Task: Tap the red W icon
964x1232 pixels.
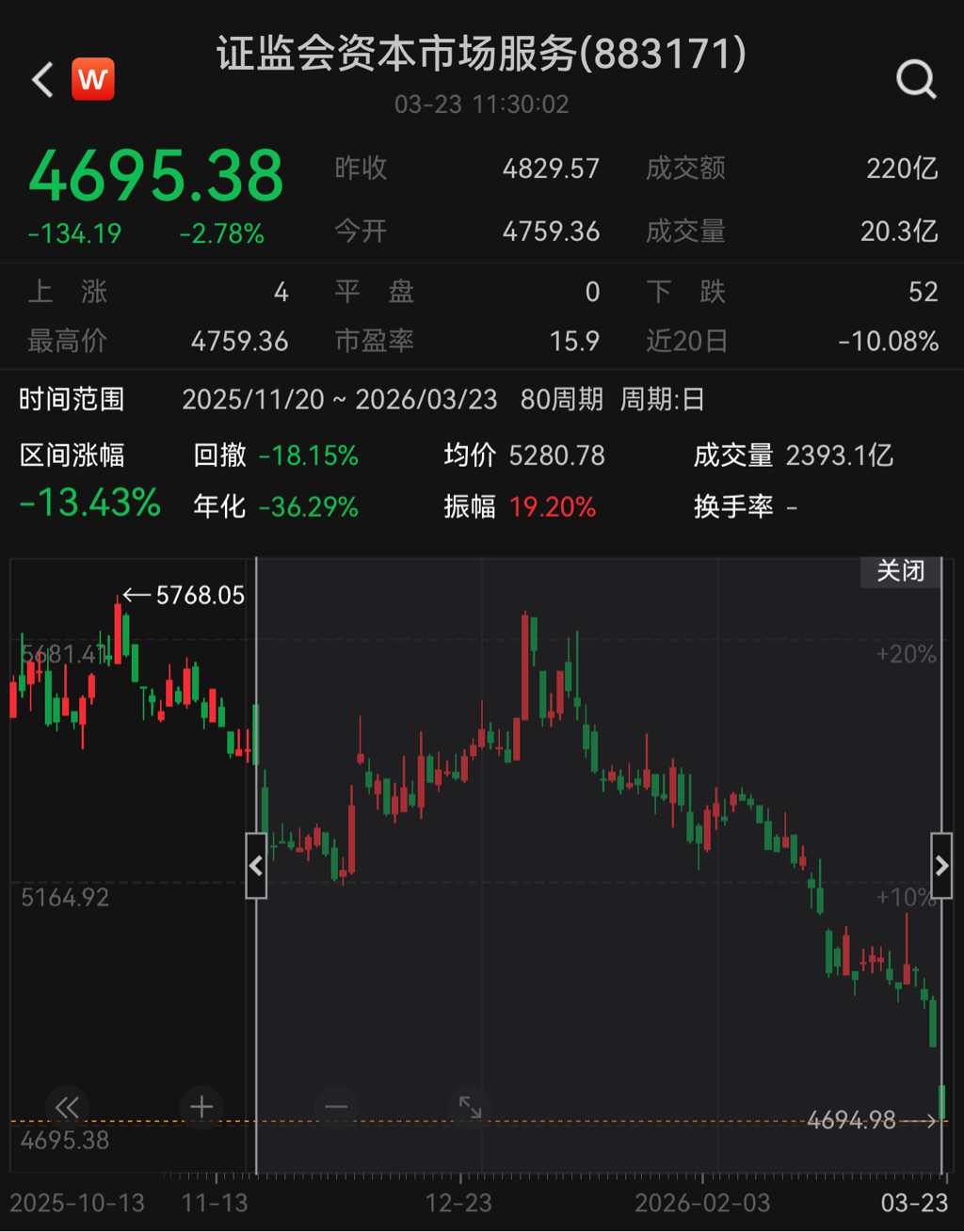Action: tap(93, 80)
